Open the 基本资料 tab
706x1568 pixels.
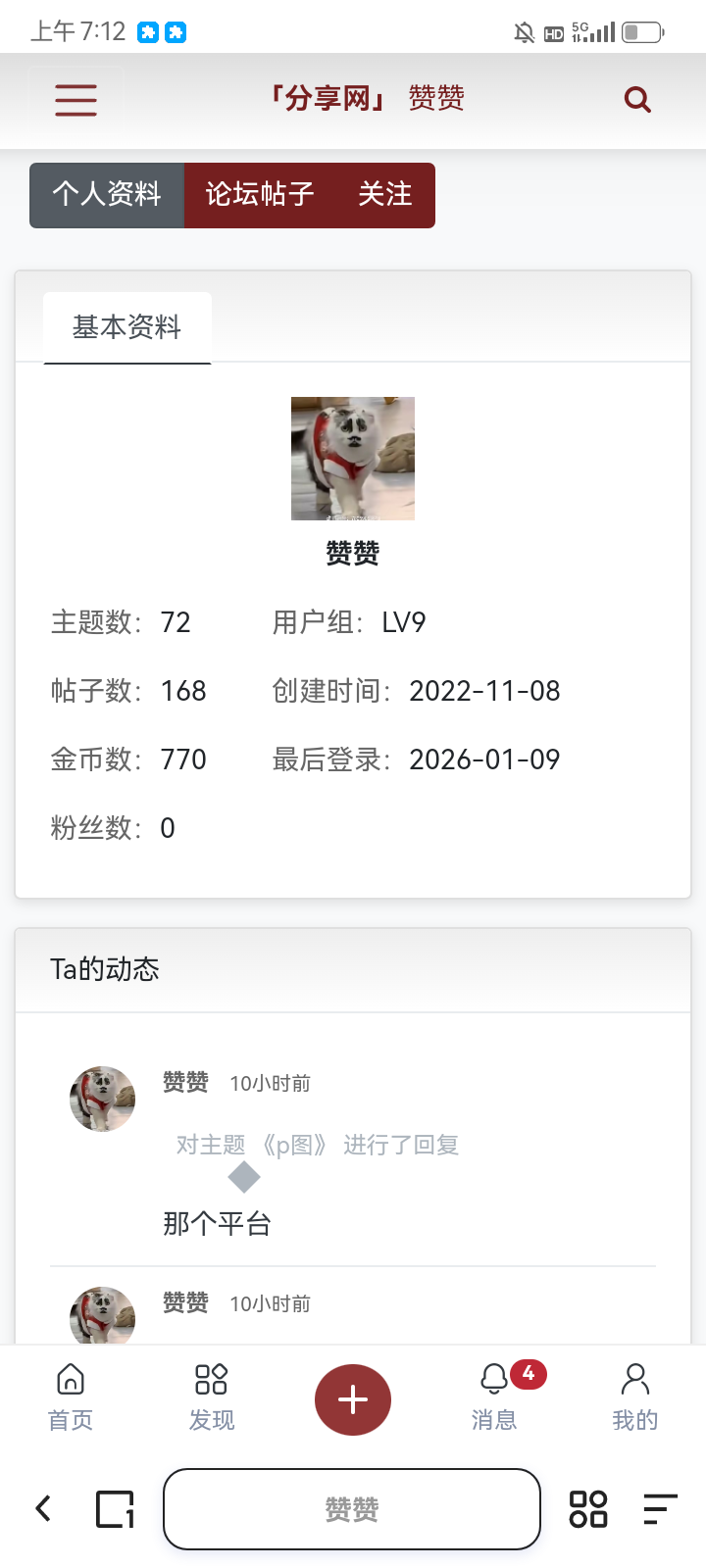tap(126, 328)
